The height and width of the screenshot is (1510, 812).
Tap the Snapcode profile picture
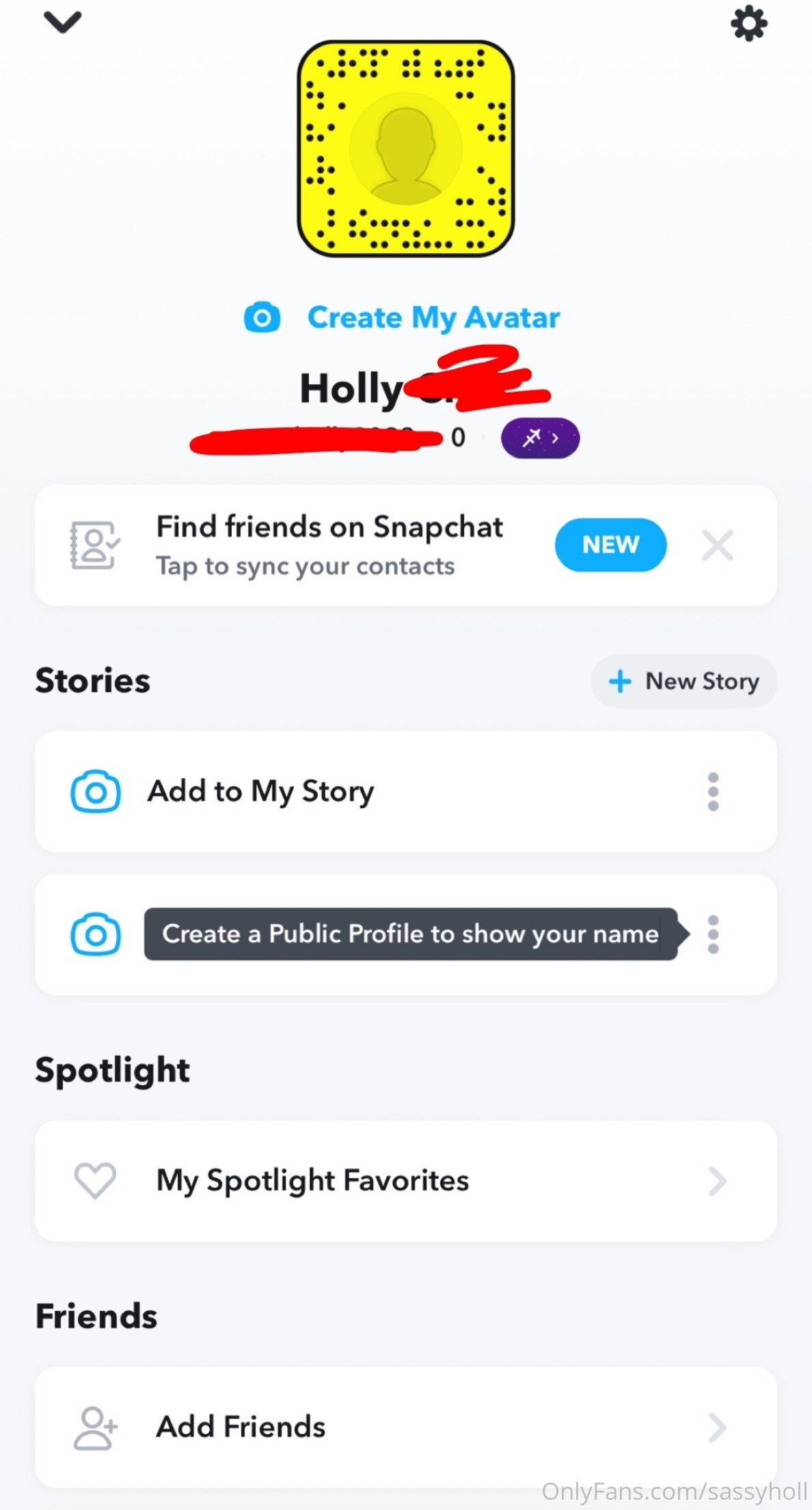pos(406,148)
